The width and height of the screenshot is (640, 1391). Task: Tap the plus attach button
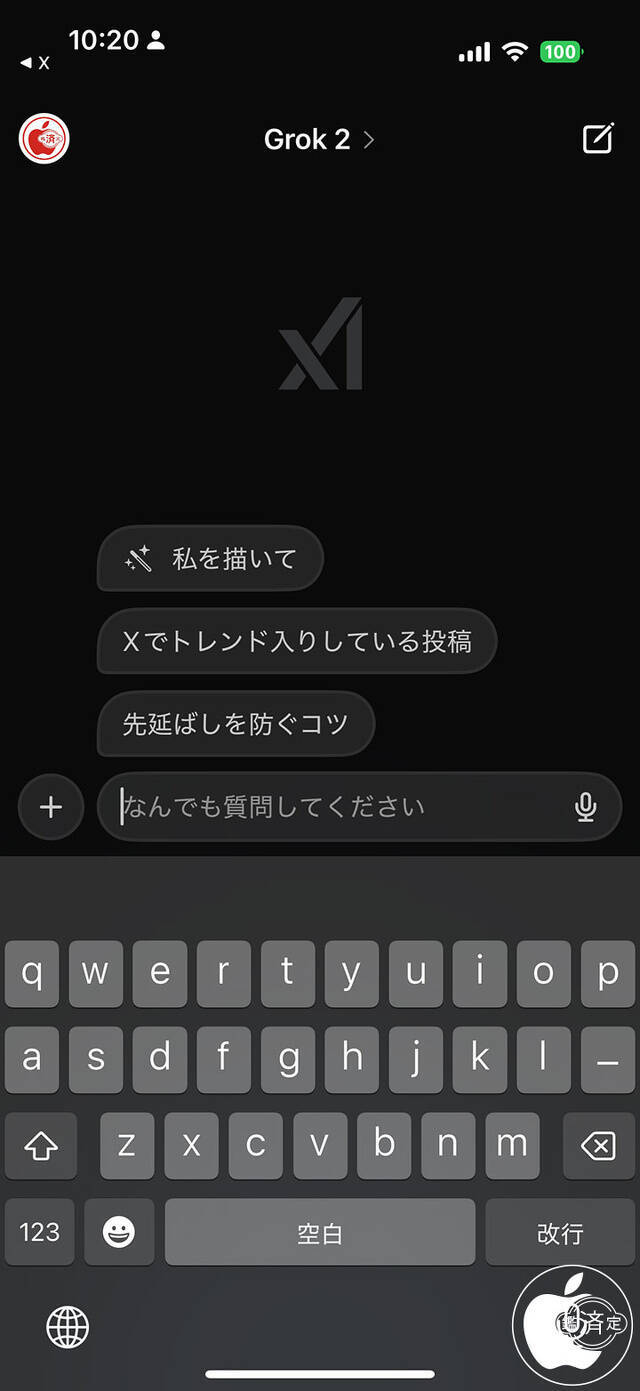[51, 807]
